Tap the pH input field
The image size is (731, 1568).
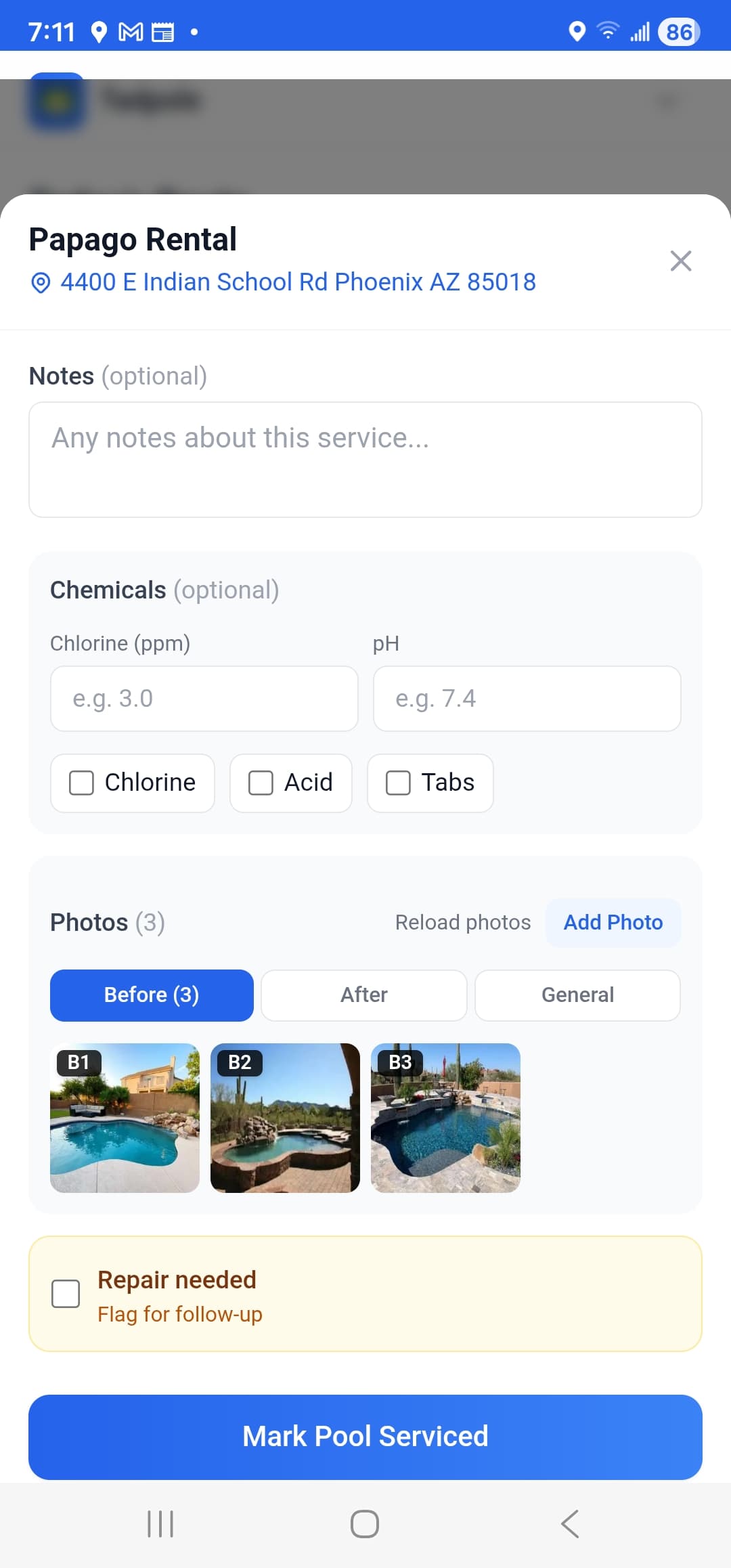click(527, 699)
